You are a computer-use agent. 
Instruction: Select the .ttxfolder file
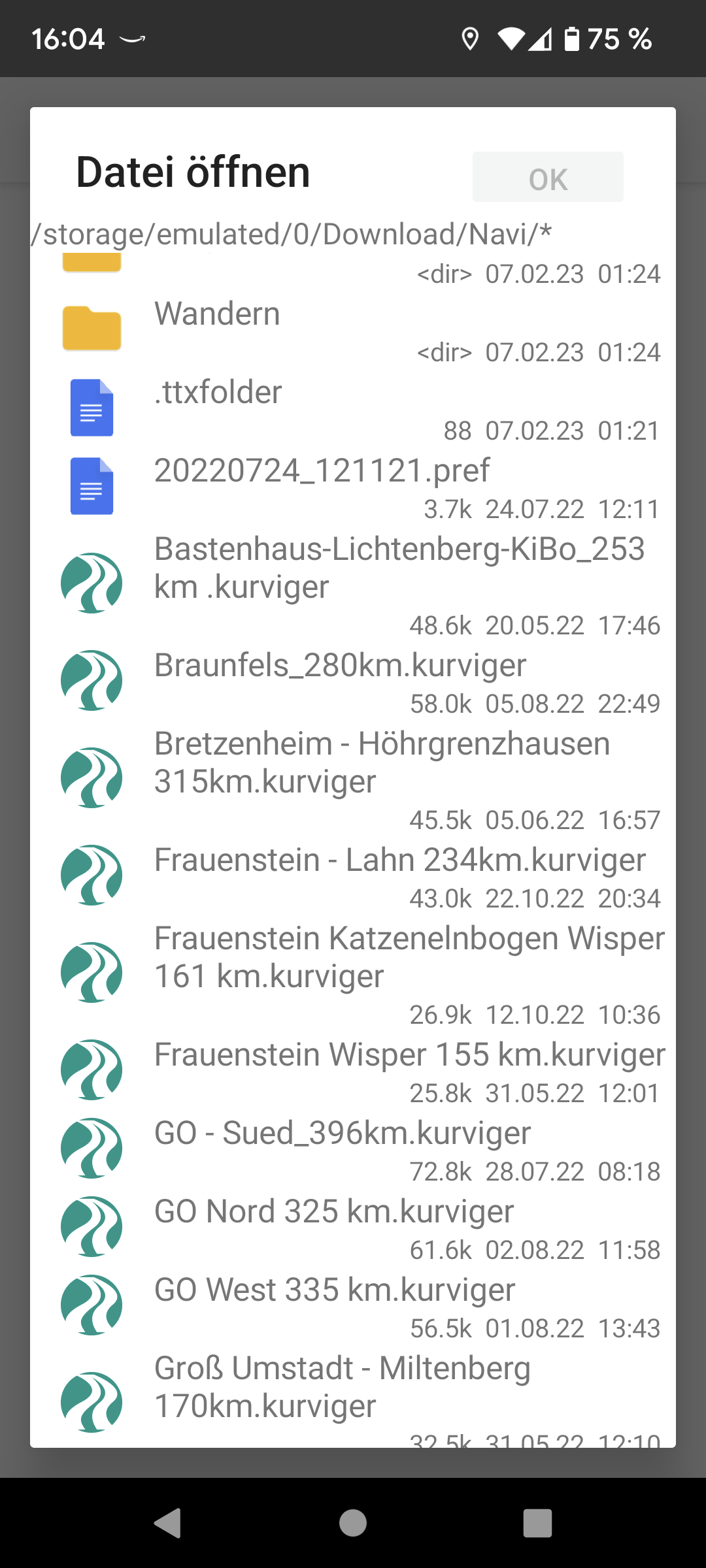click(353, 406)
